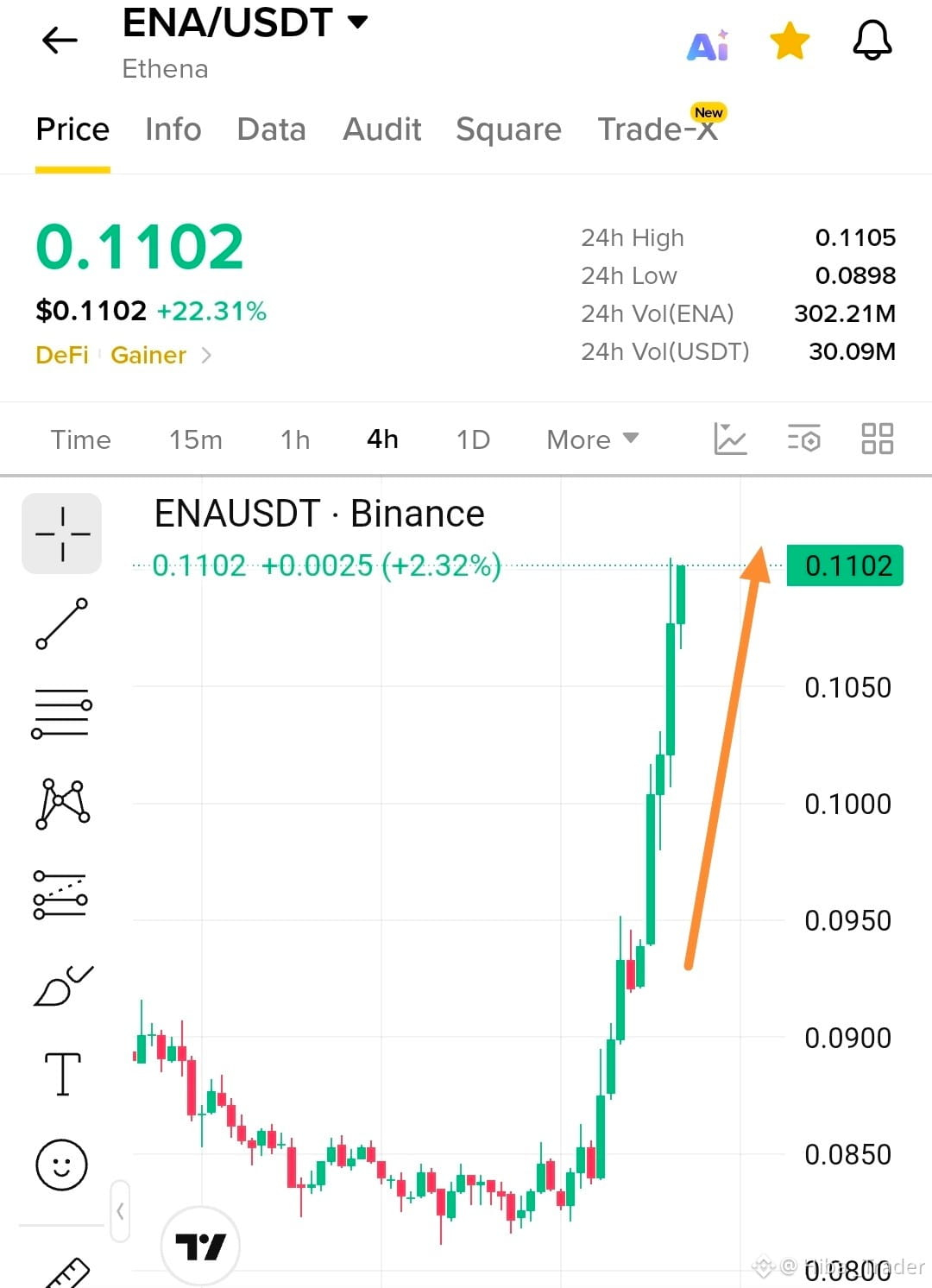Image resolution: width=932 pixels, height=1288 pixels.
Task: Expand the More intervals dropdown
Action: [592, 439]
